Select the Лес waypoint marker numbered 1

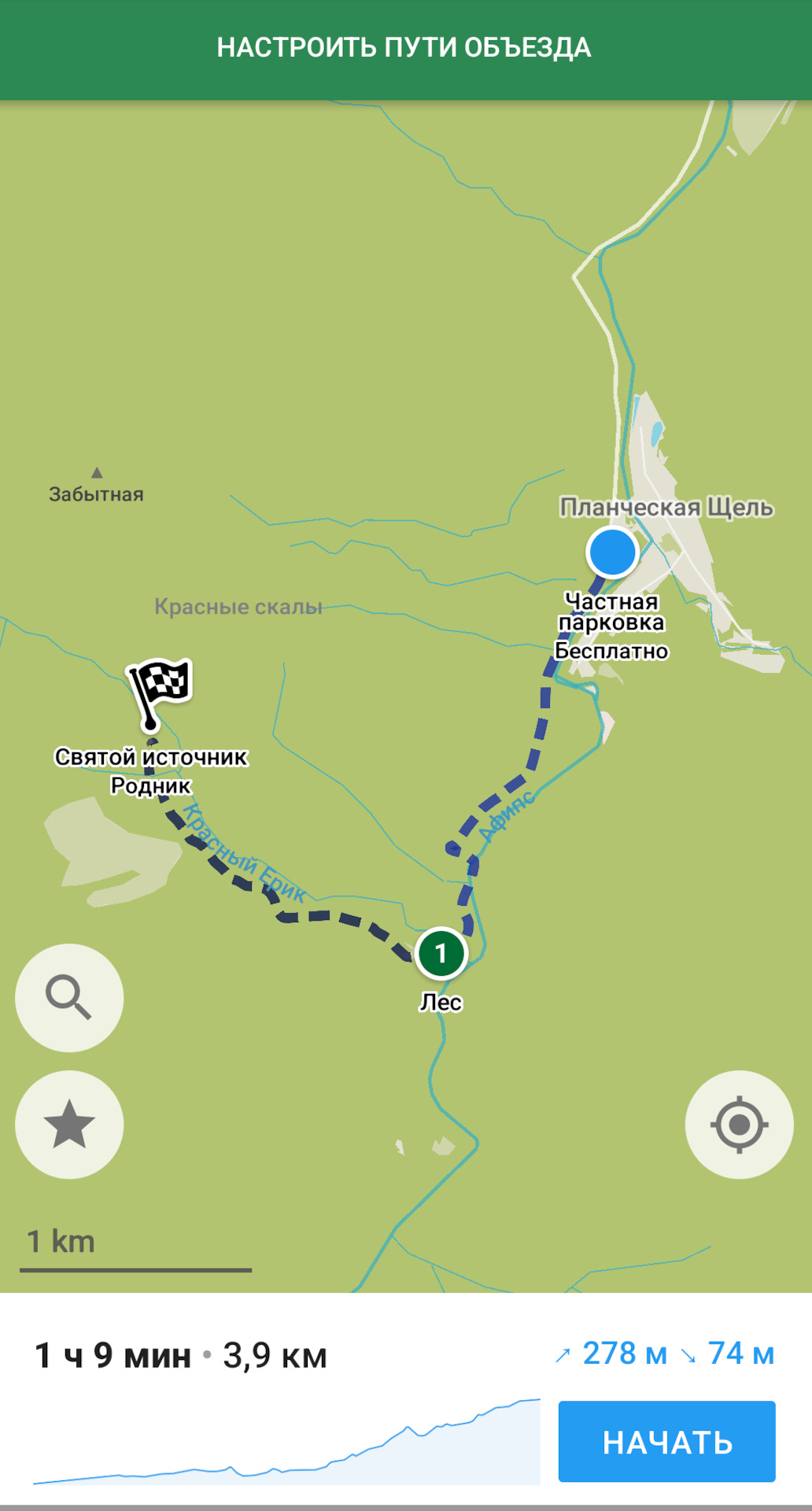441,953
